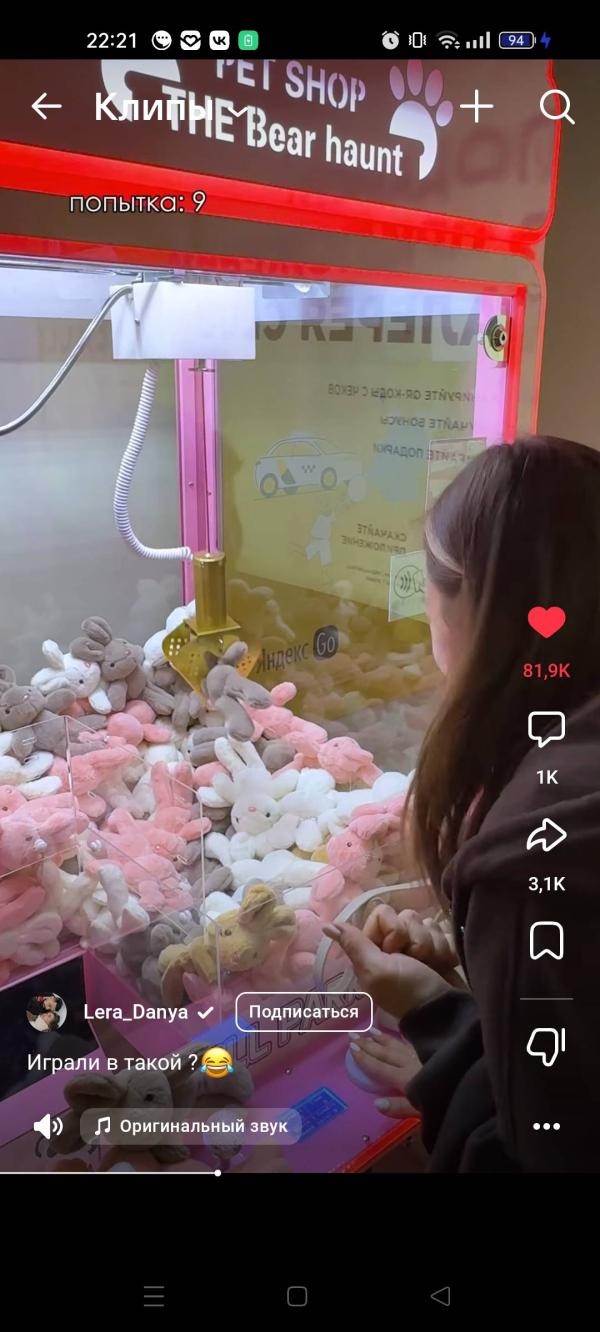Bookmark this clip
Image resolution: width=600 pixels, height=1332 pixels.
[546, 941]
